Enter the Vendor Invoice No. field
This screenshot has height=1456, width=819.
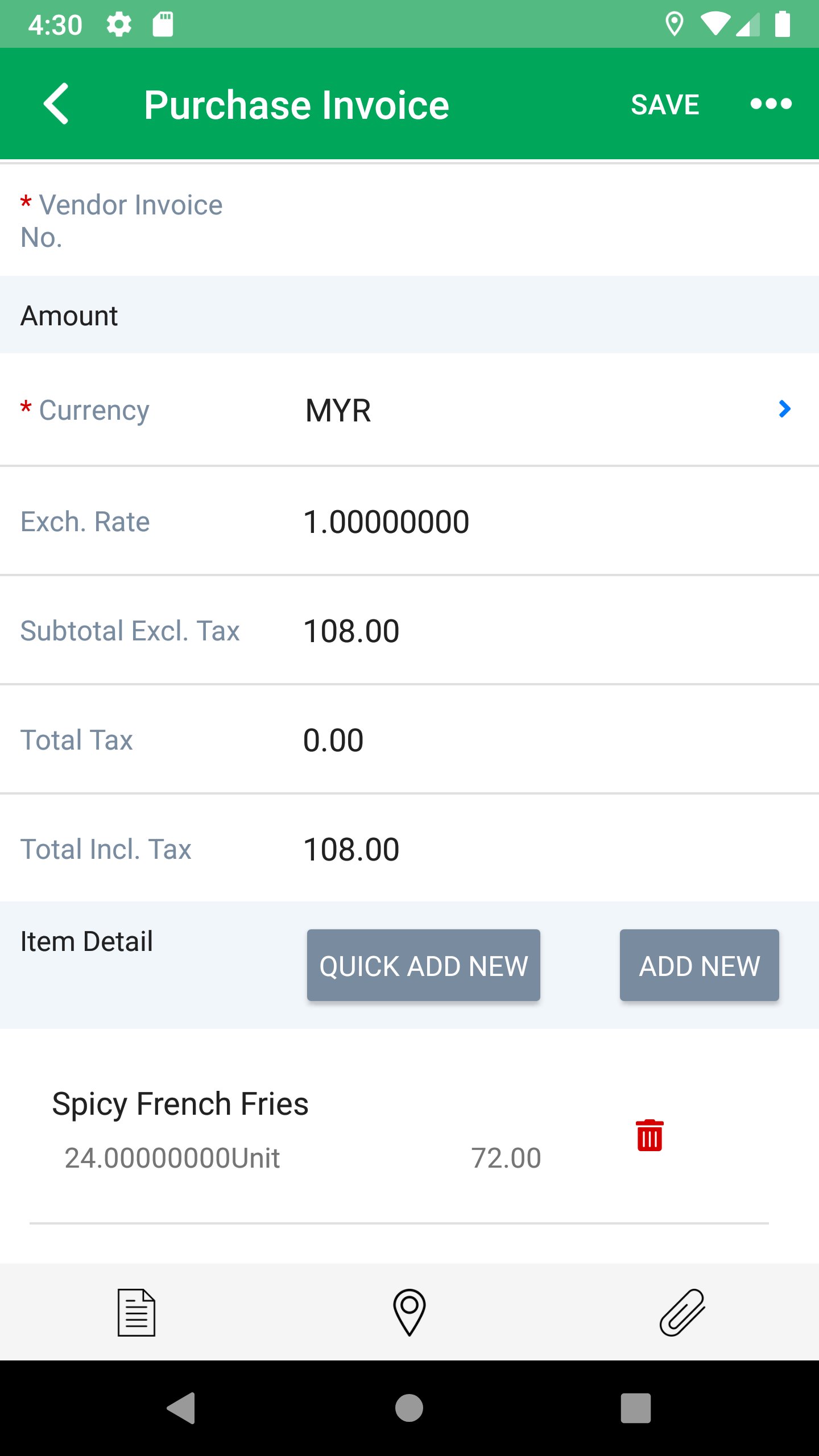[512, 221]
